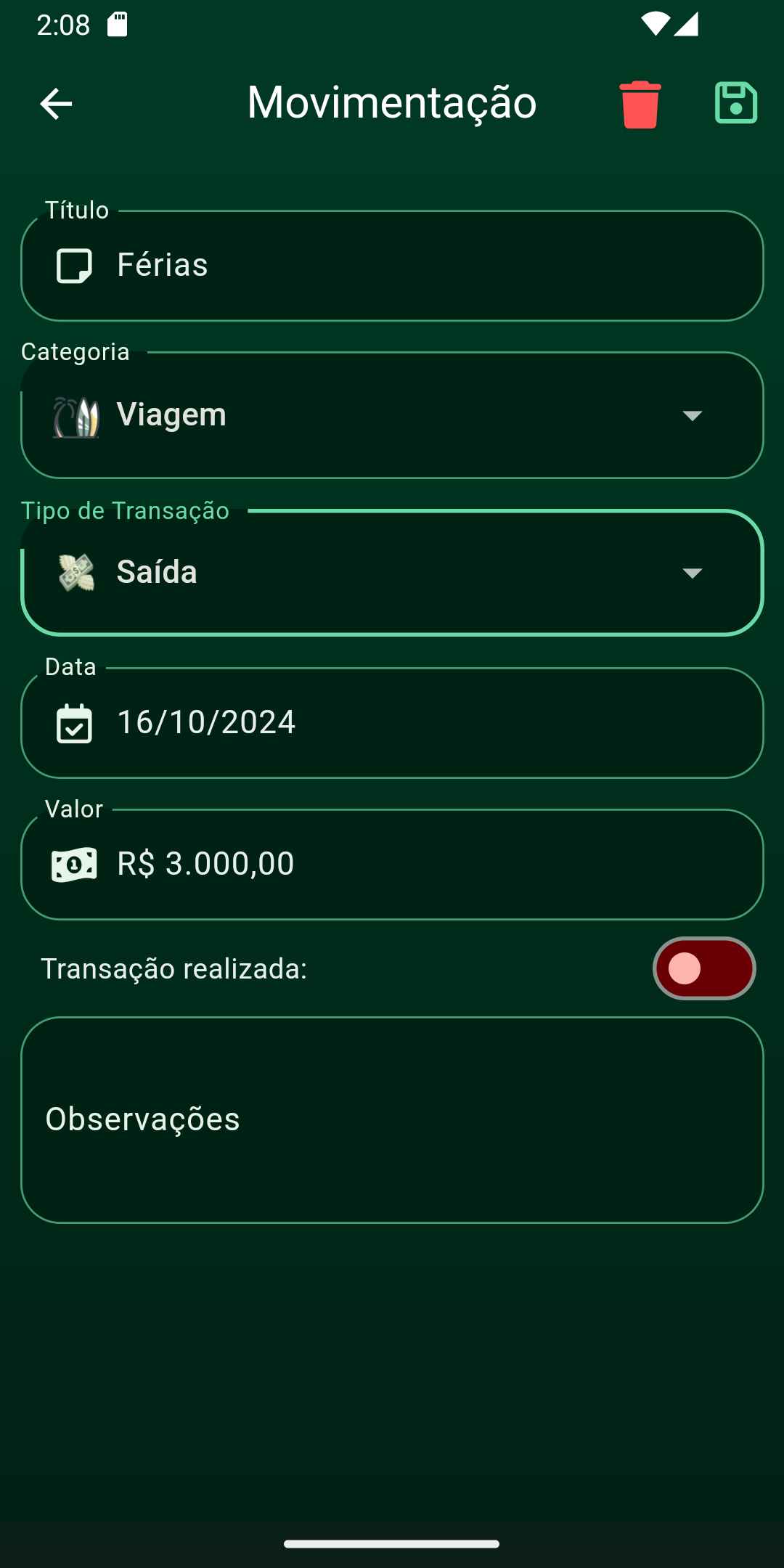Focus the Observações text box
The image size is (784, 1568).
coord(392,1119)
